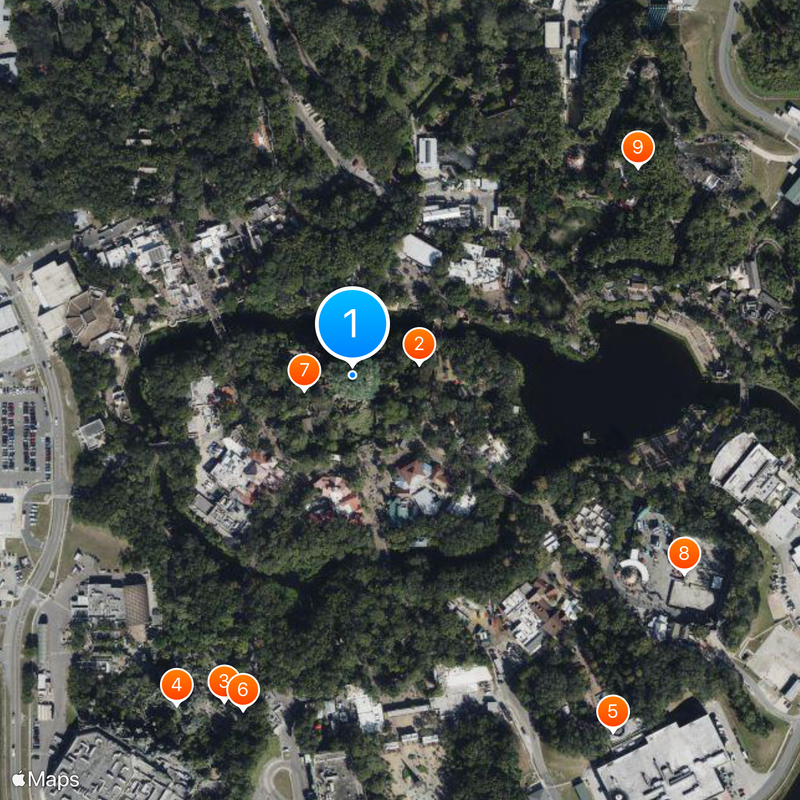This screenshot has height=800, width=800.
Task: Select the orange pin number 6
Action: 243,689
